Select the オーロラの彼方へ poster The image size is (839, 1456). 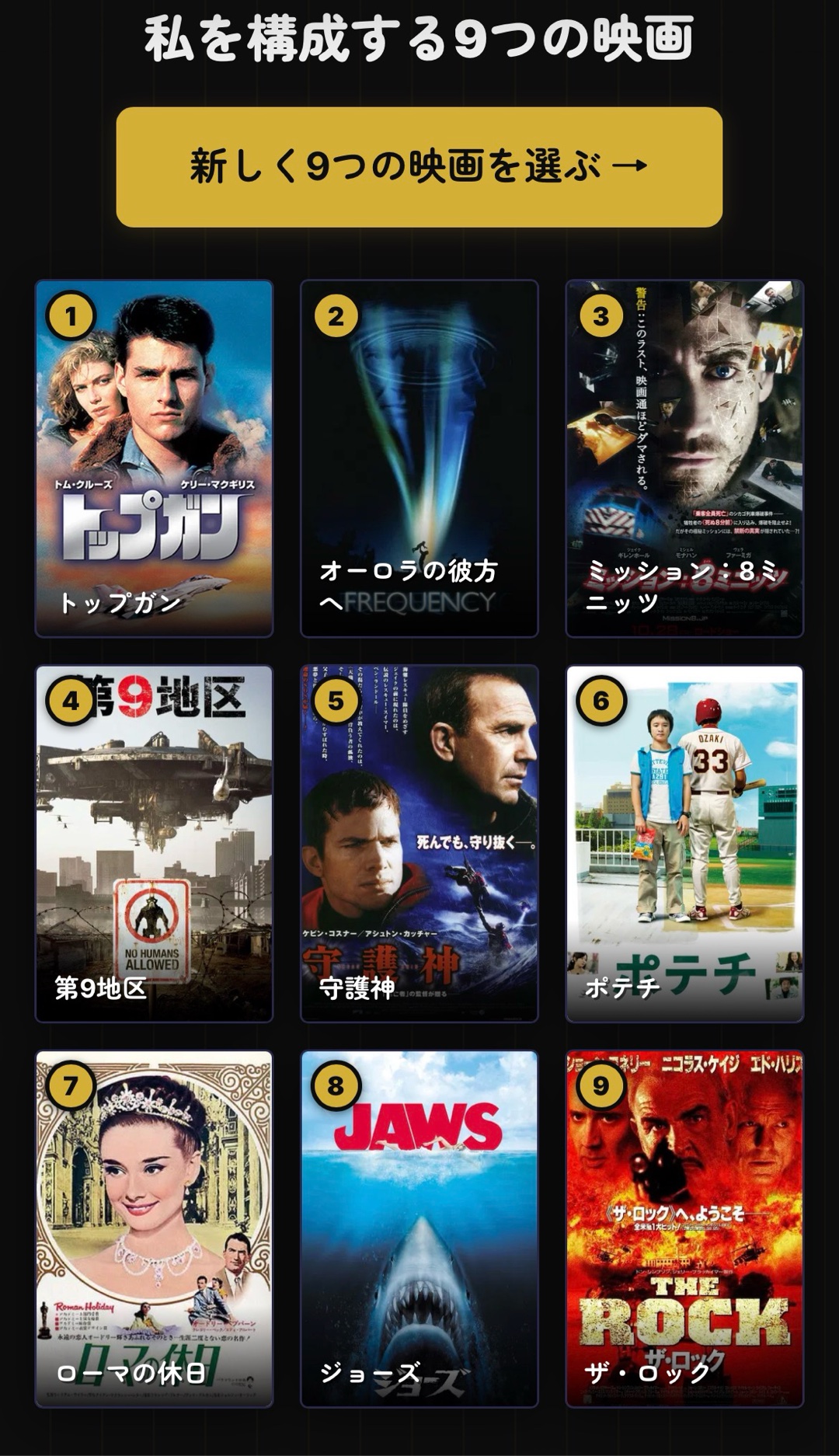pos(419,458)
